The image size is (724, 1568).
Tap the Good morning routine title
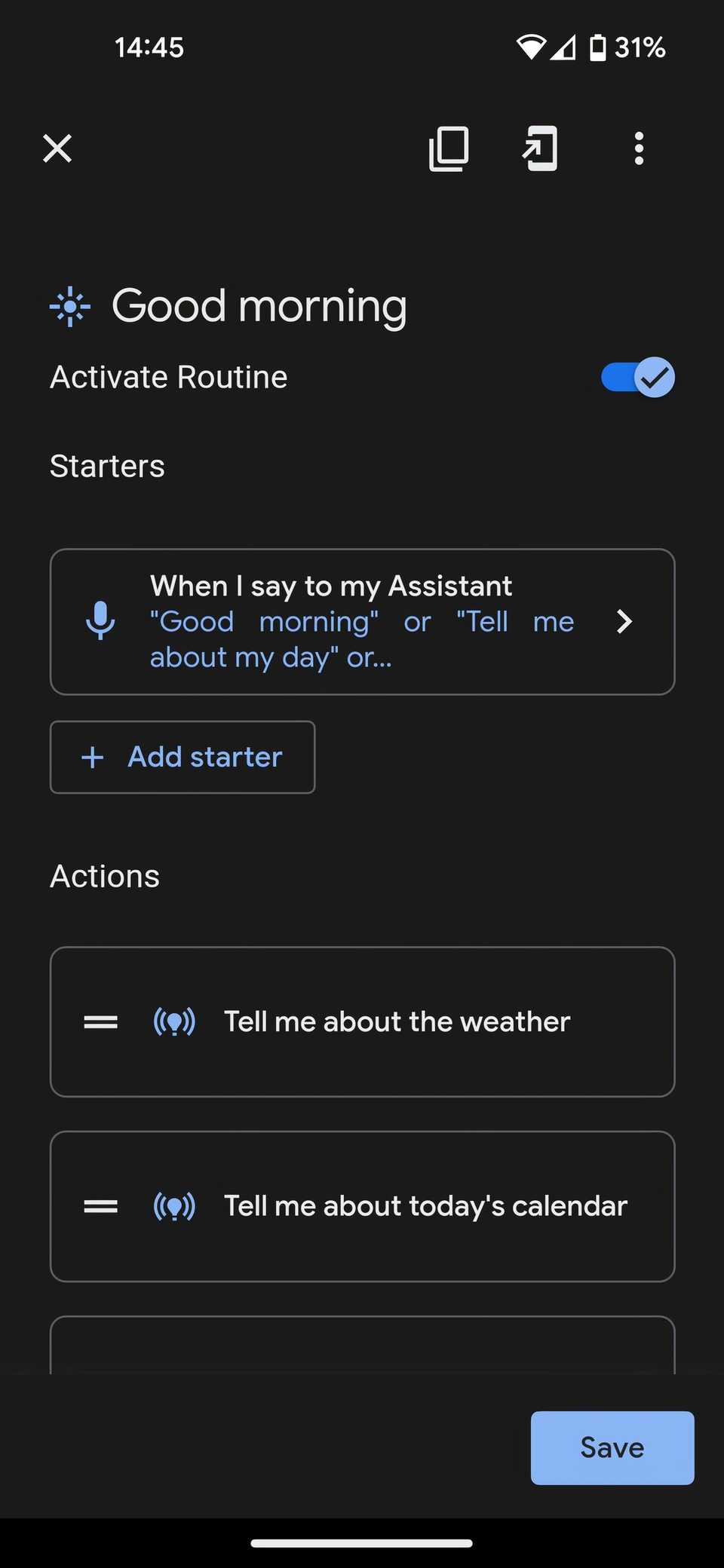click(259, 306)
